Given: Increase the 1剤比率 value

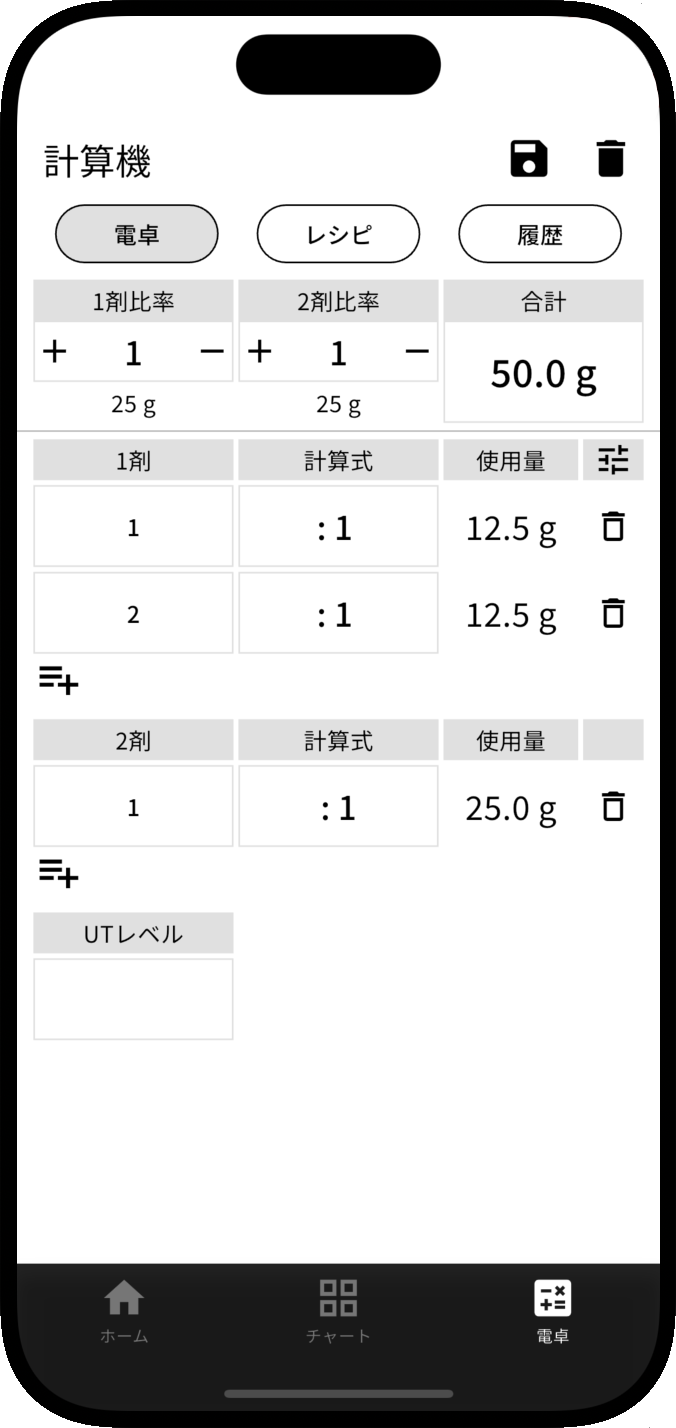Looking at the screenshot, I should [55, 352].
